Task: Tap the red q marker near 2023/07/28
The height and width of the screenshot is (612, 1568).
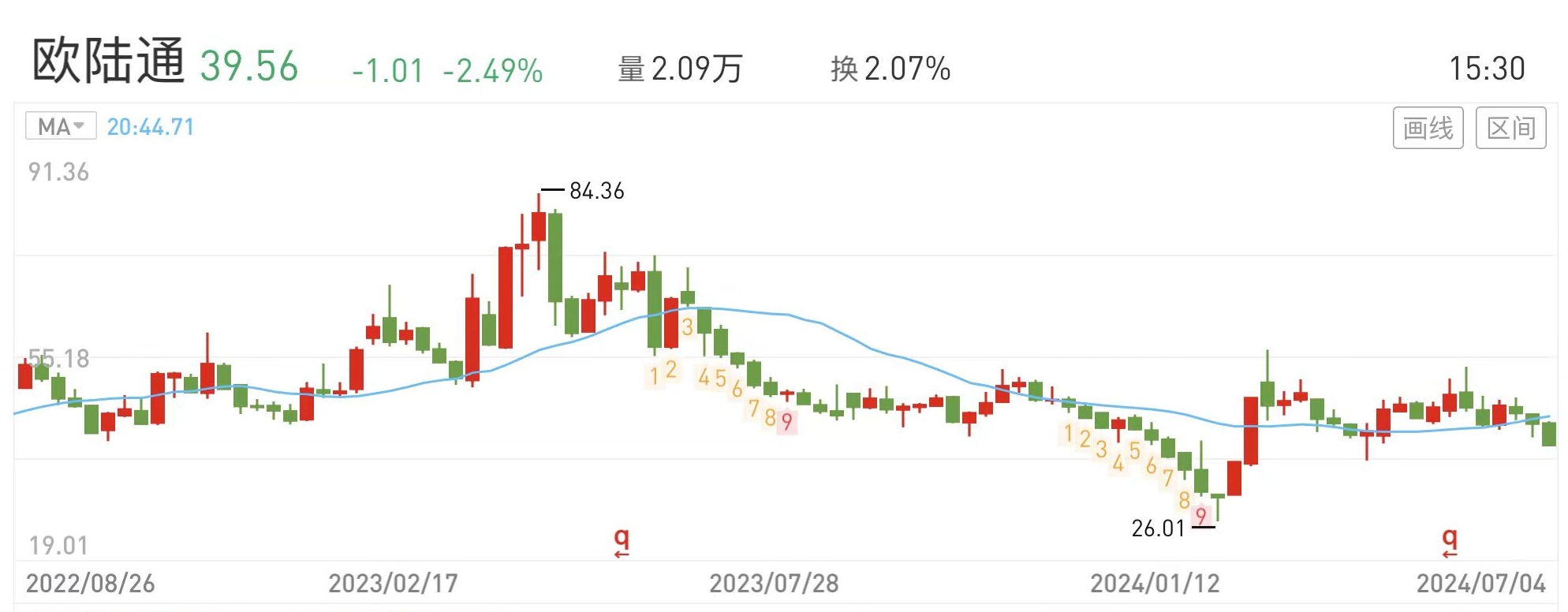Action: [x=622, y=542]
